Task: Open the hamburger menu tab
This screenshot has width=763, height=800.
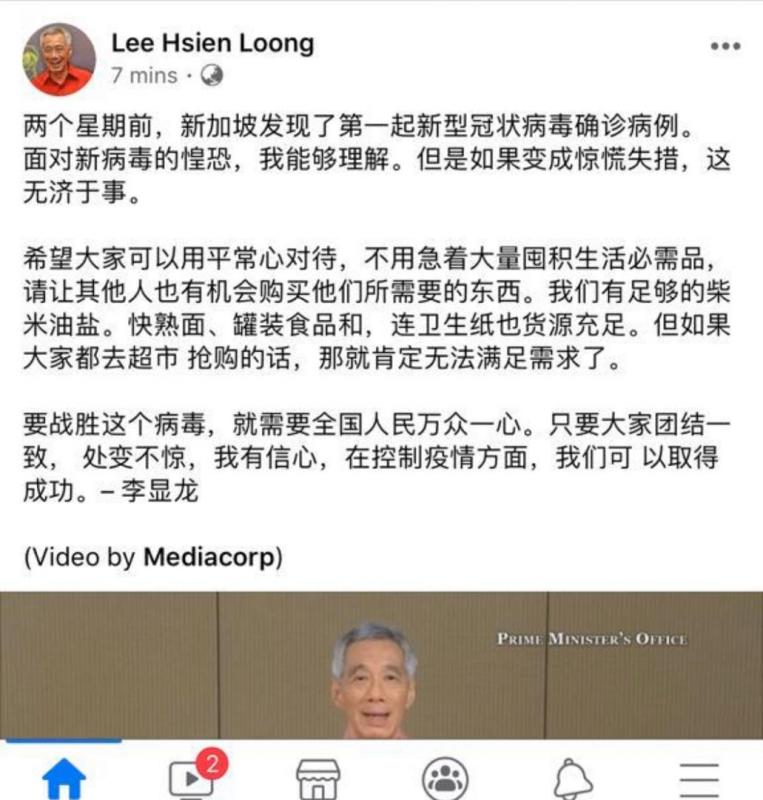Action: point(699,778)
